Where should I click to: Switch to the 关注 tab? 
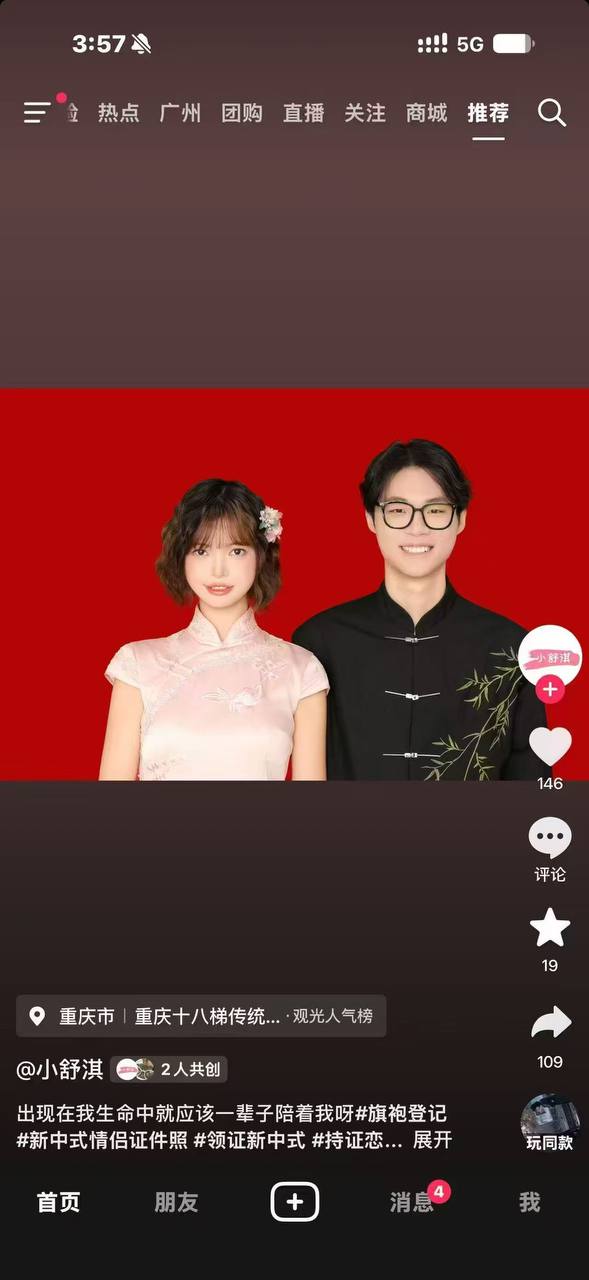(365, 113)
